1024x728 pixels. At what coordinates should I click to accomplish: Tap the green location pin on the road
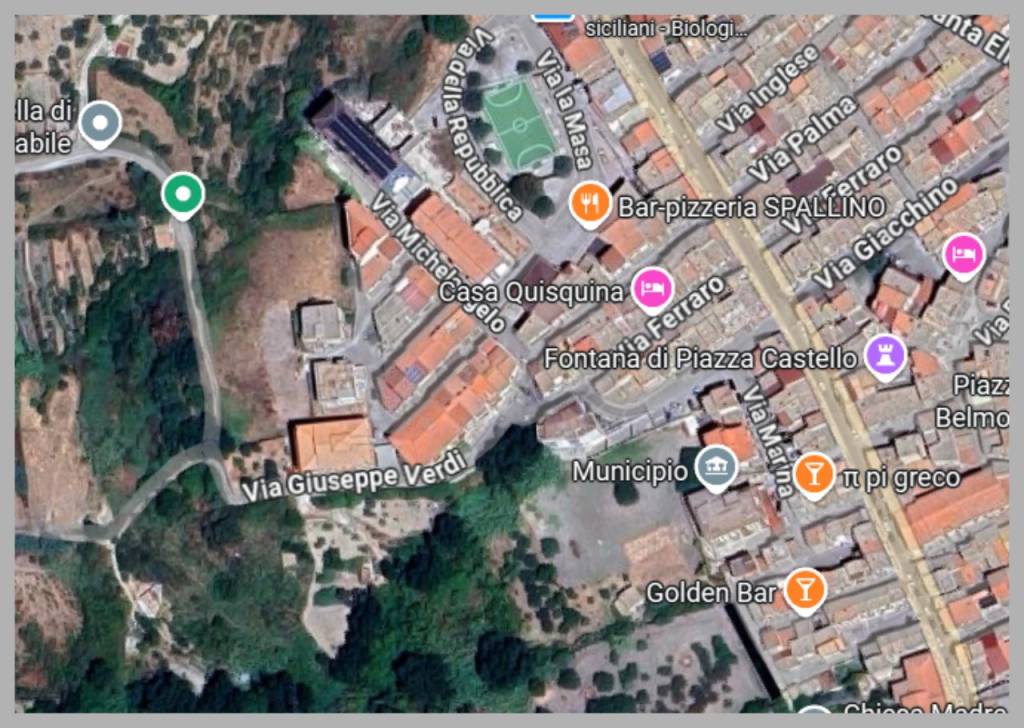182,192
